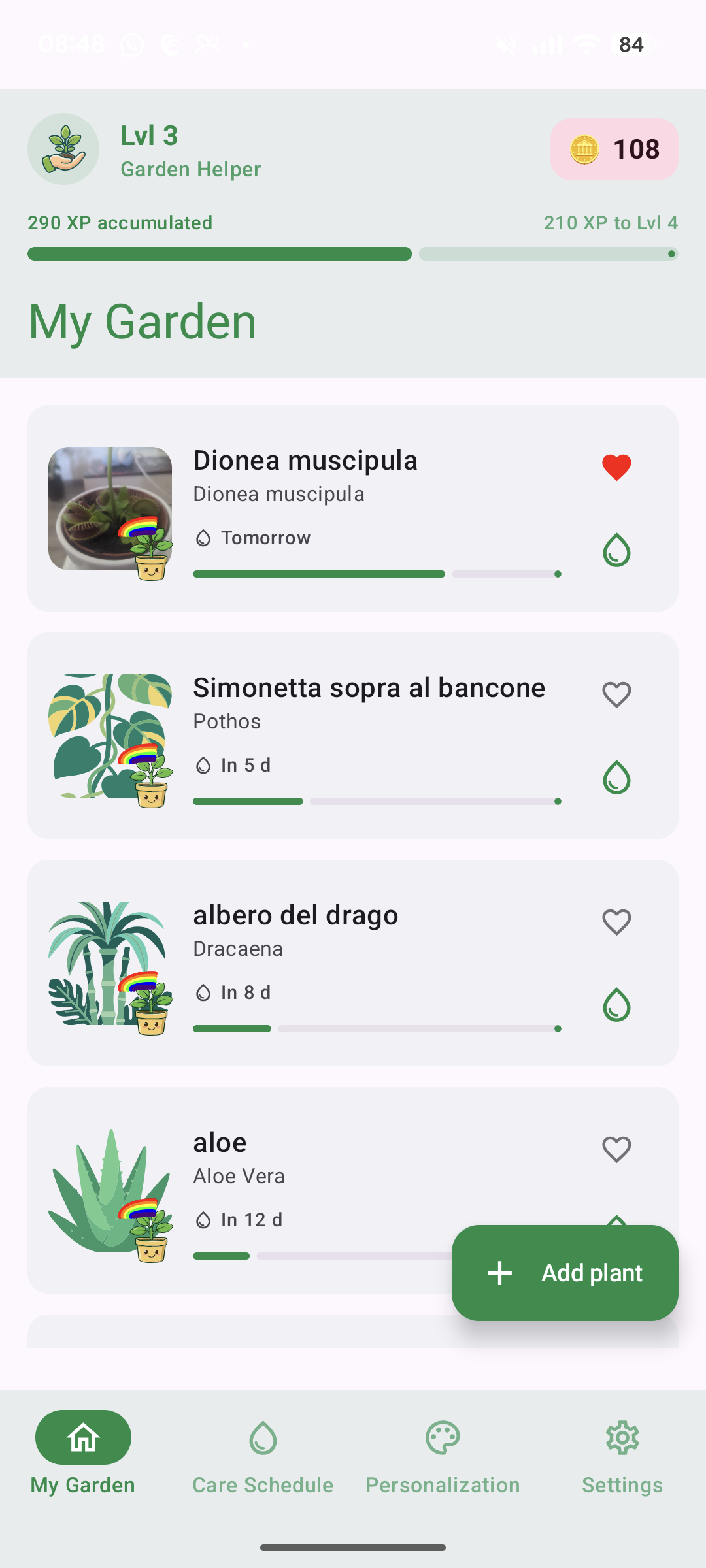
Task: Water the albero del drago plant
Action: coord(616,1005)
